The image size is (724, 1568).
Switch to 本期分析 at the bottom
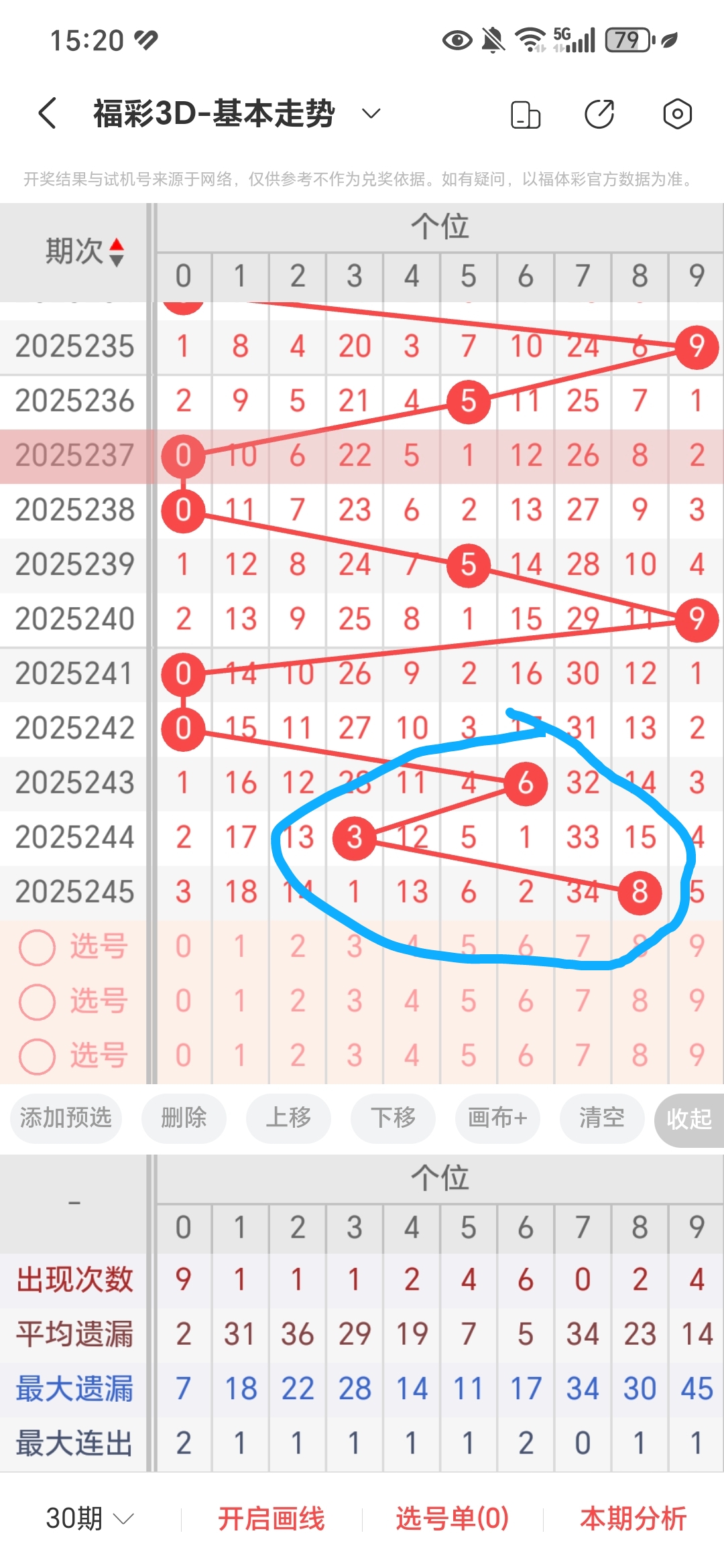(632, 1519)
